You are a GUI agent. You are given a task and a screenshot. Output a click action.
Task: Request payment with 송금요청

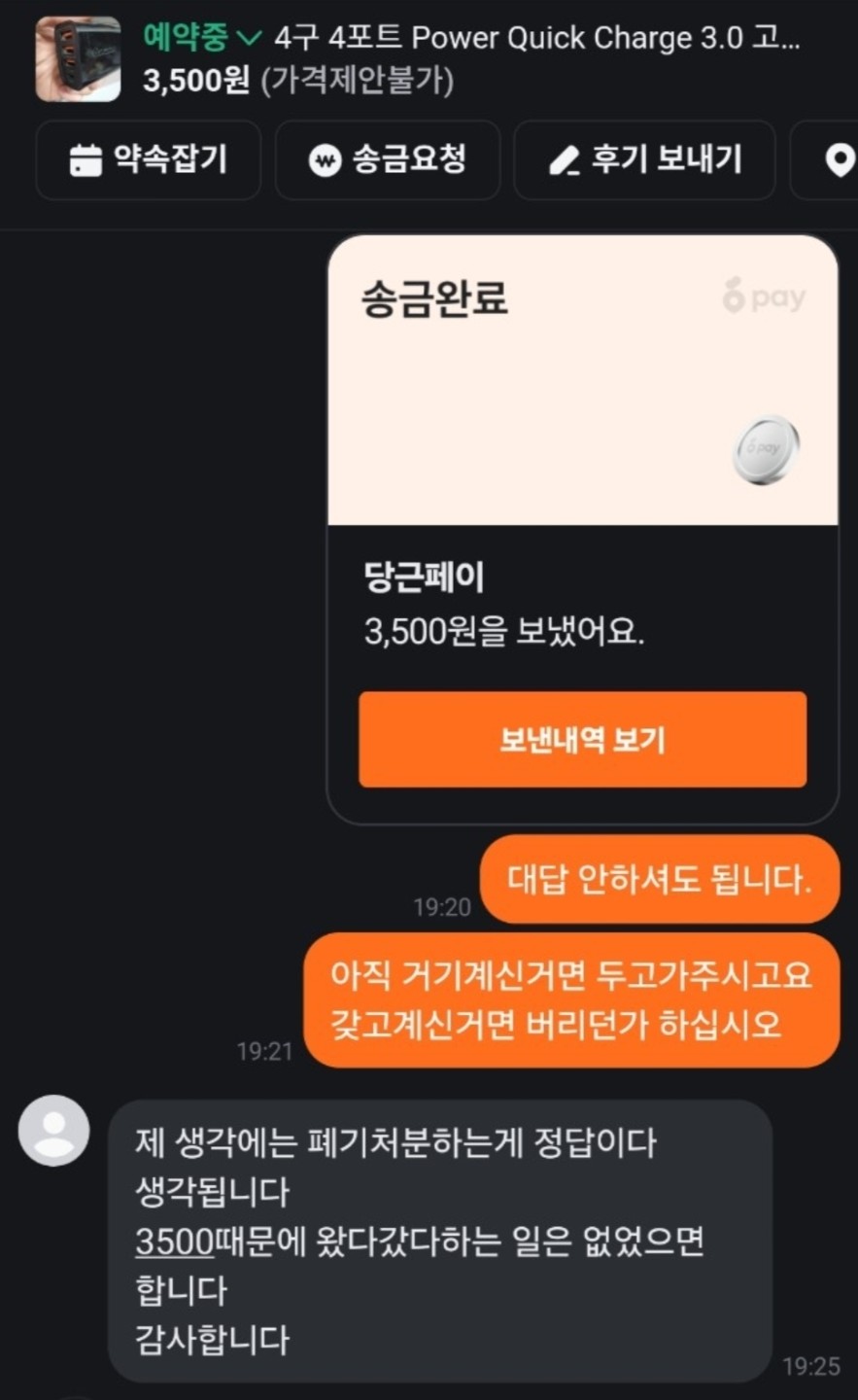[388, 160]
